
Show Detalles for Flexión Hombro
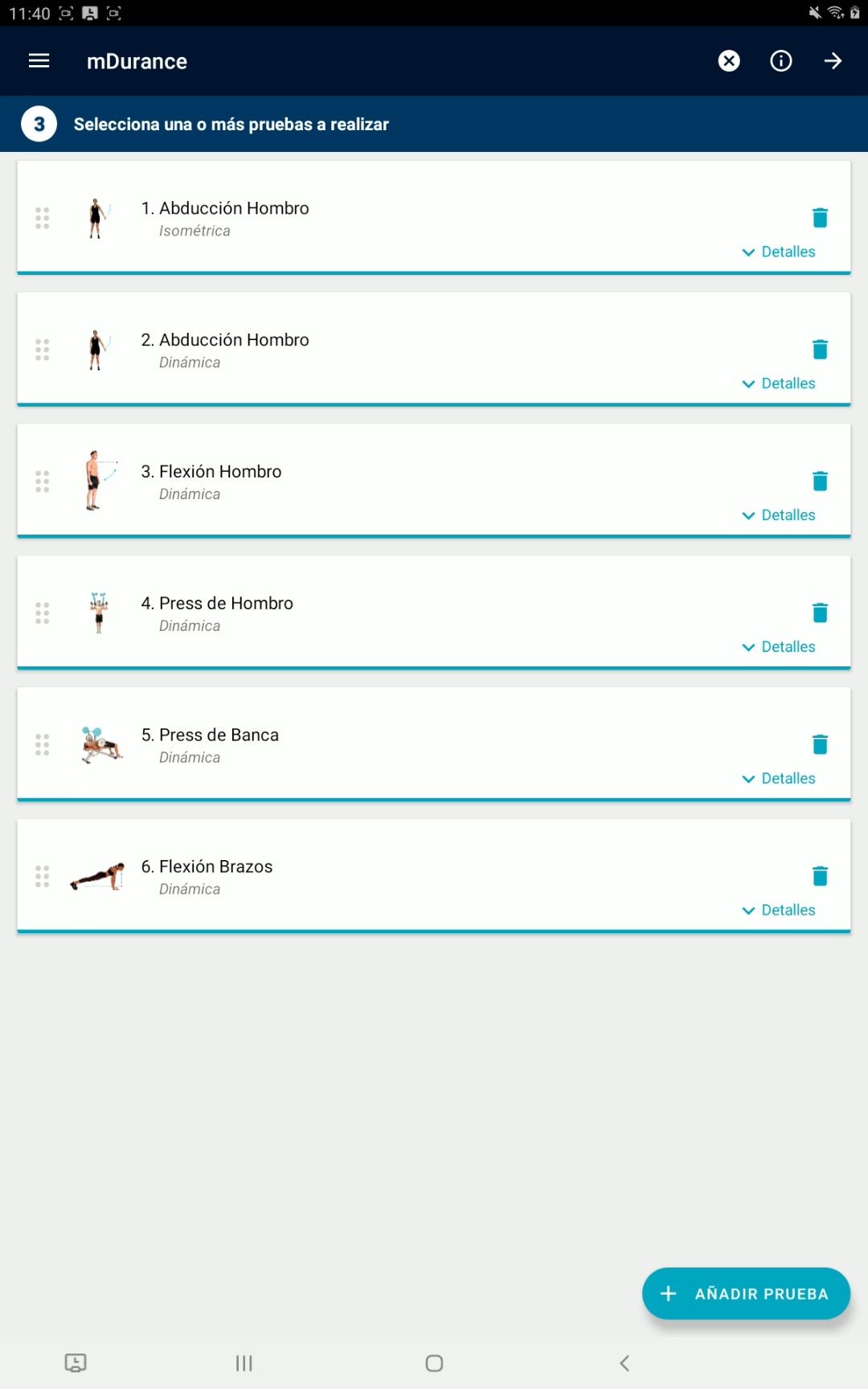click(x=779, y=515)
